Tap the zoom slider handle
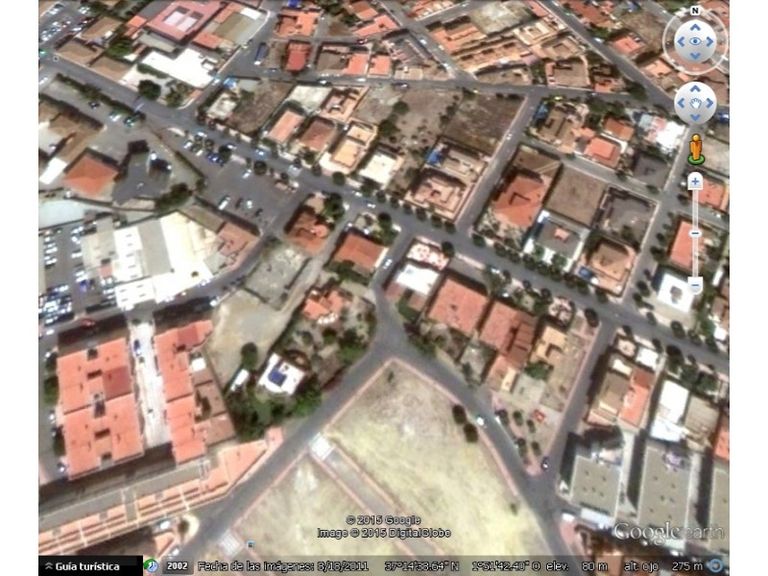This screenshot has height=576, width=768. (x=695, y=234)
